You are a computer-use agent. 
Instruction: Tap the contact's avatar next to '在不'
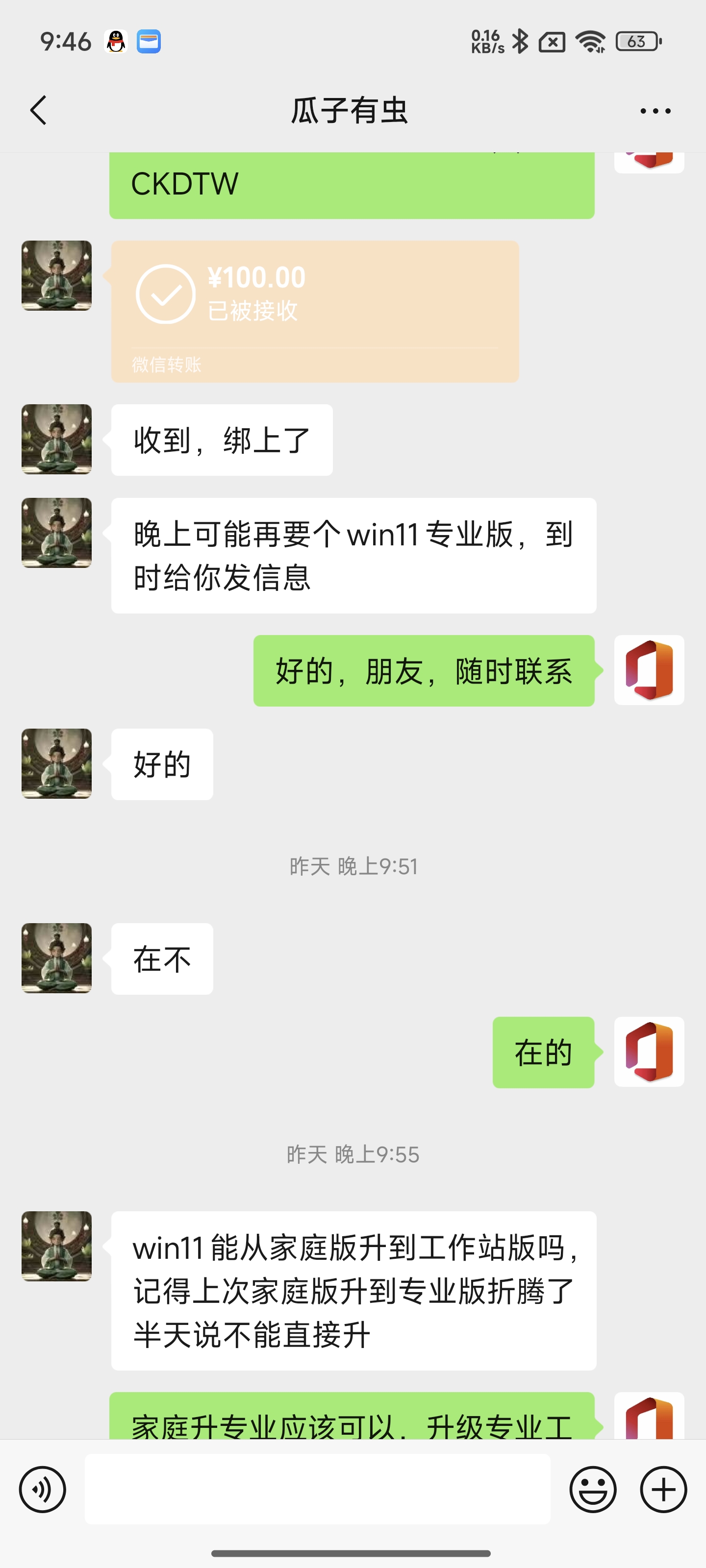click(x=56, y=960)
